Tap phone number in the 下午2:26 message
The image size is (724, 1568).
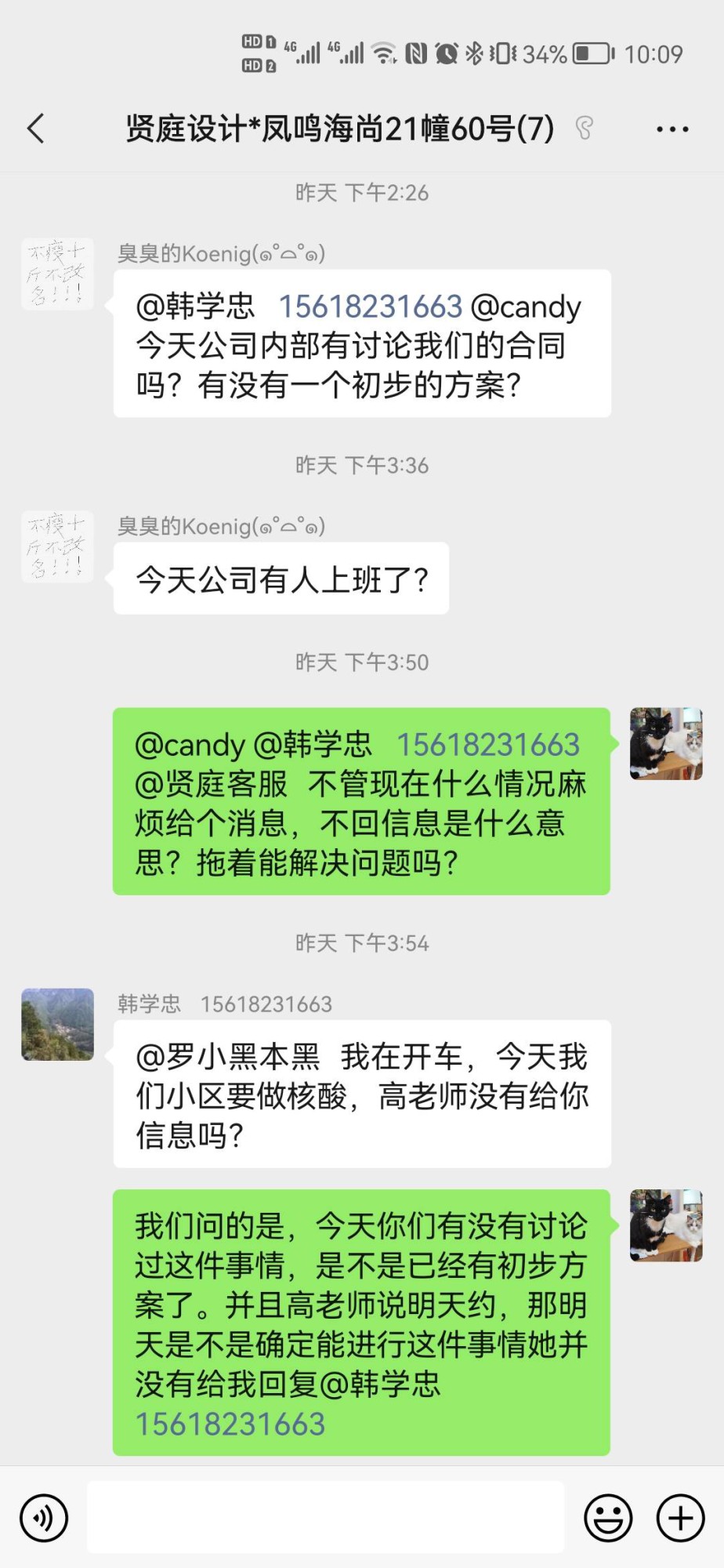371,307
